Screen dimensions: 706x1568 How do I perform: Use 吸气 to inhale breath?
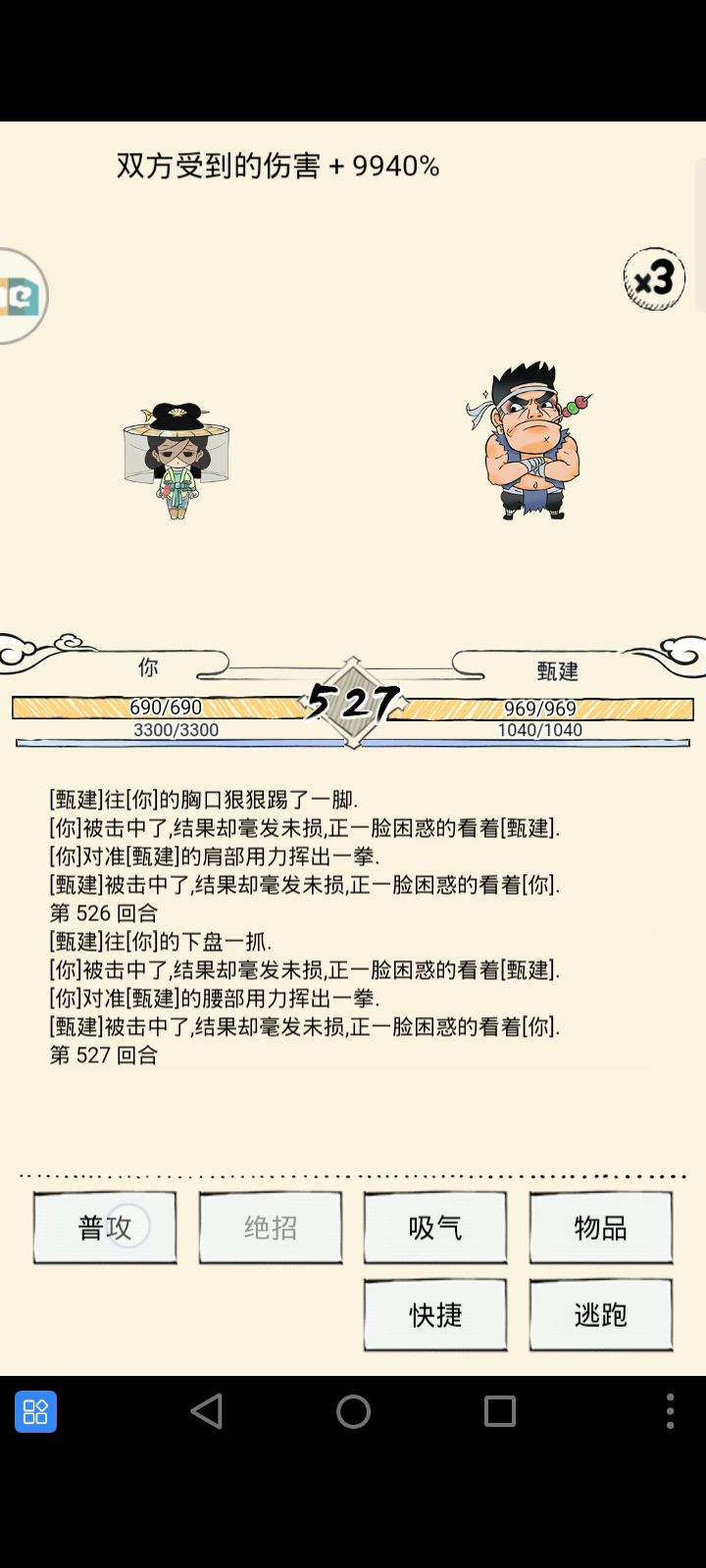[435, 1227]
